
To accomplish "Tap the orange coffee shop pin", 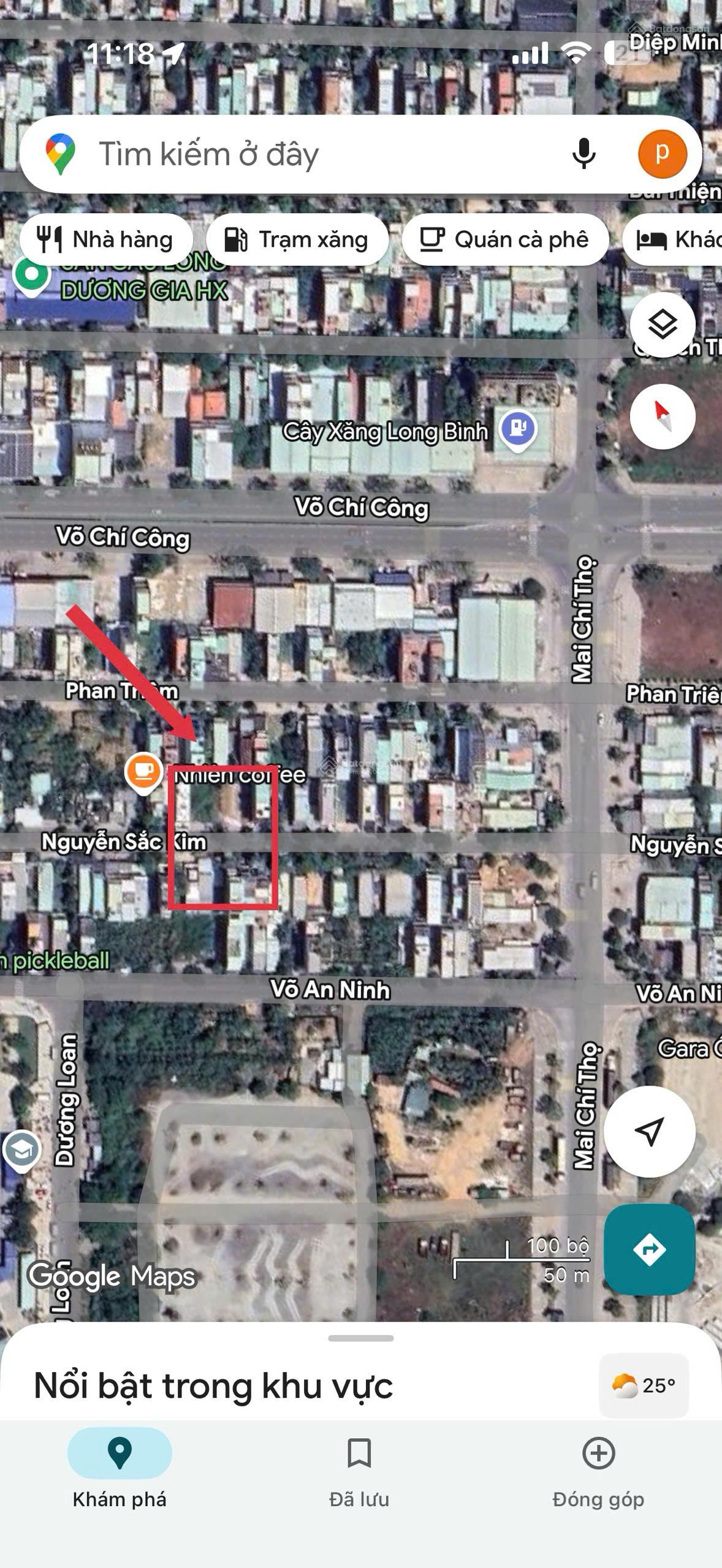I will coord(143,772).
